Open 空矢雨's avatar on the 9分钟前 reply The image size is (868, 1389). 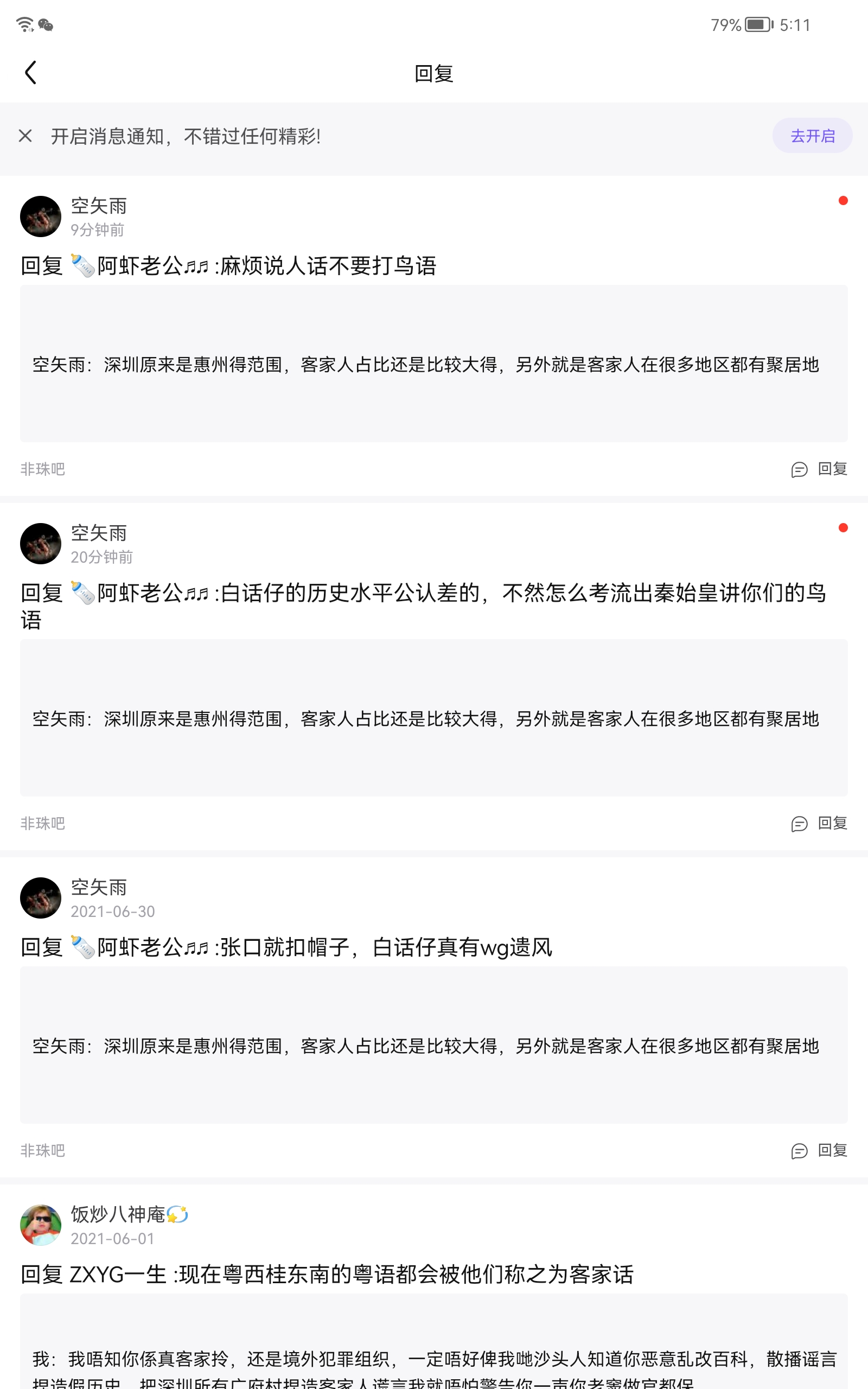coord(41,216)
